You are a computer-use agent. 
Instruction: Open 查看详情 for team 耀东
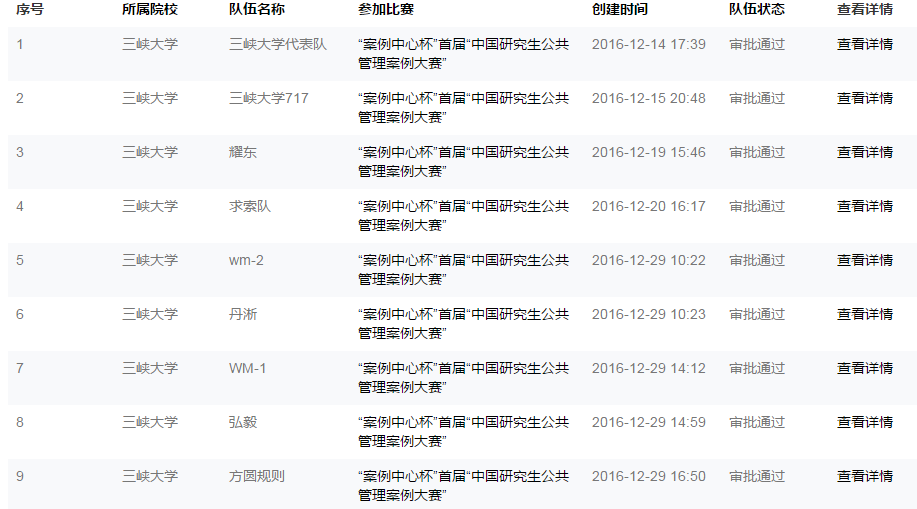tap(864, 152)
